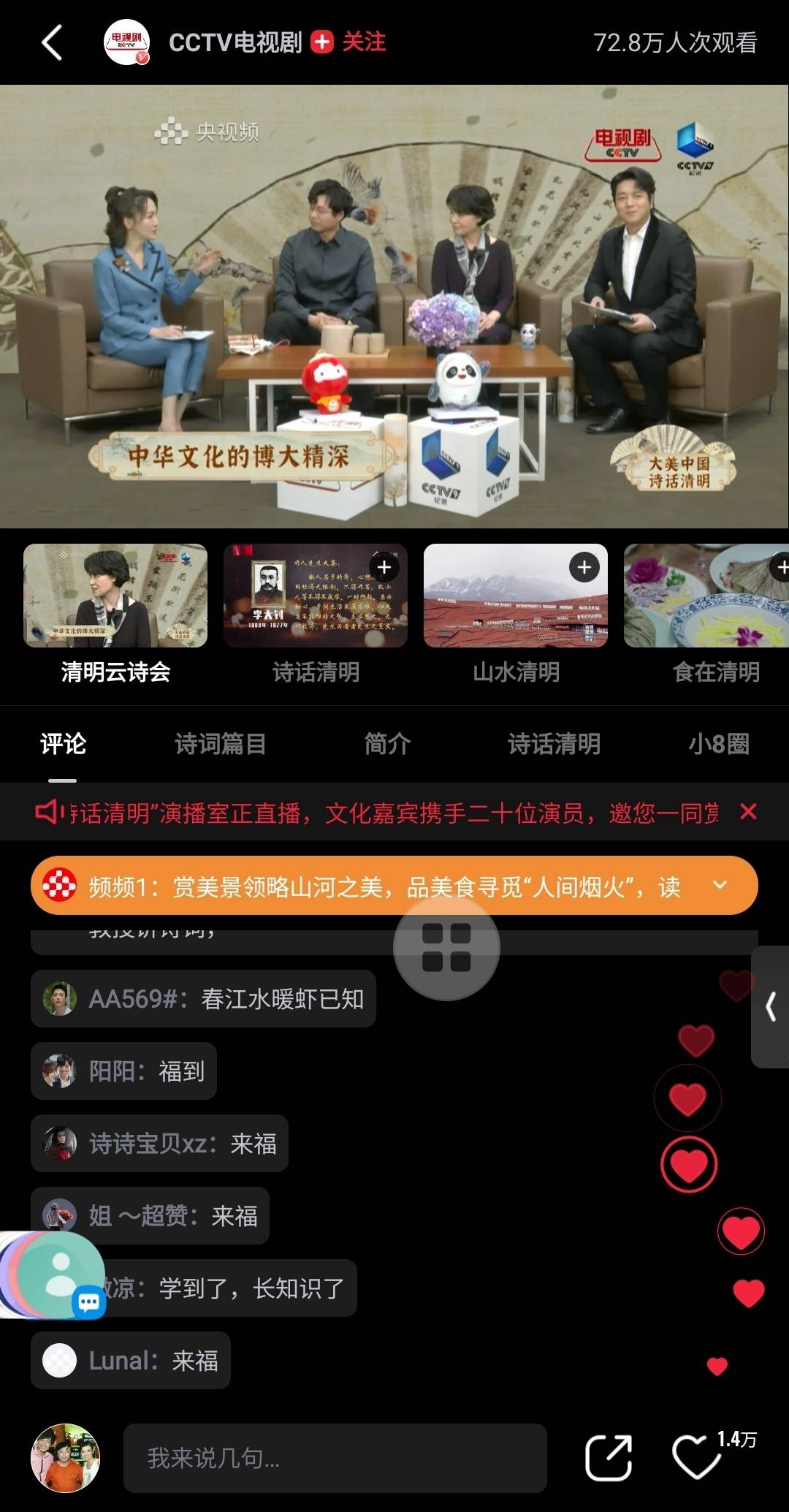The height and width of the screenshot is (1512, 789).
Task: Open the 诗话清明 stream thumbnail
Action: pyautogui.click(x=316, y=596)
